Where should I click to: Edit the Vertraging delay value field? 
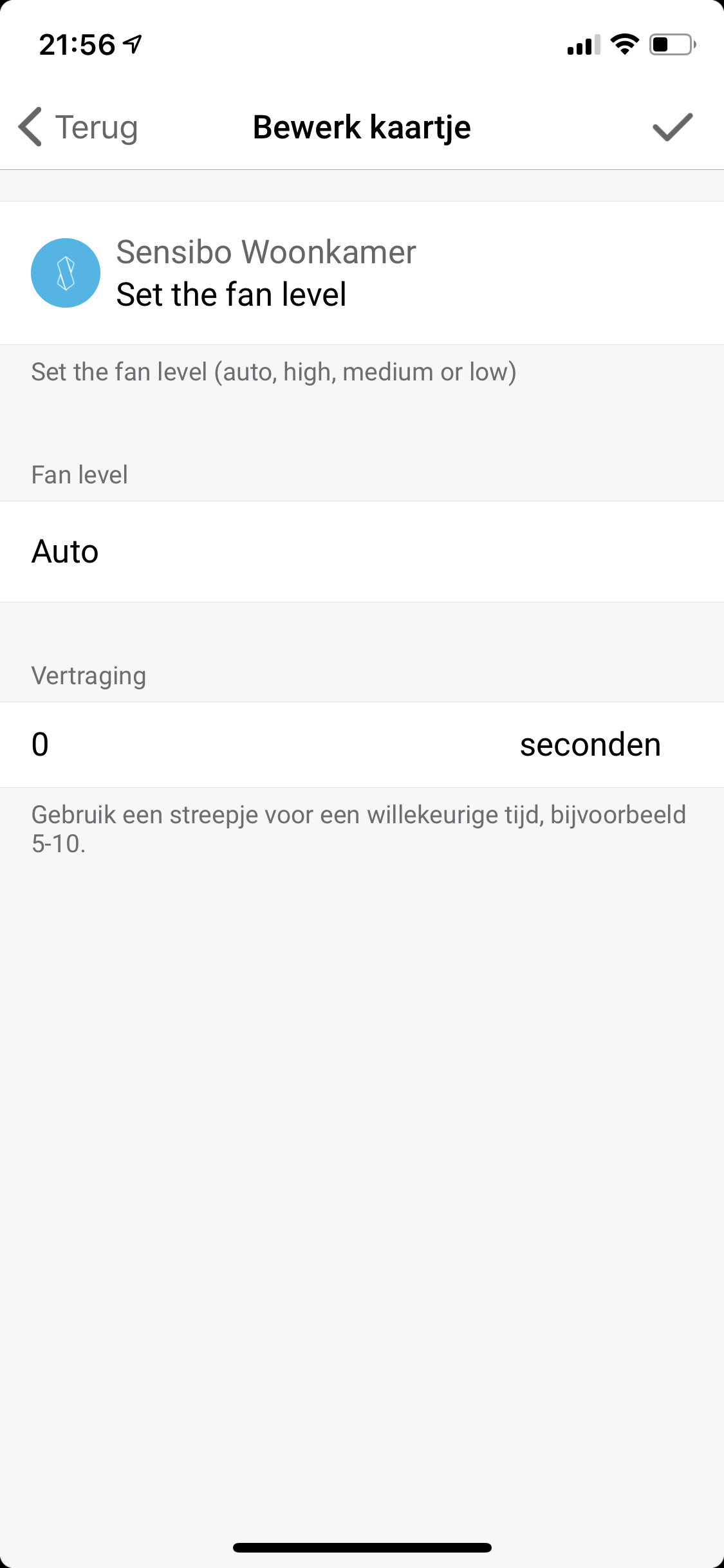pyautogui.click(x=193, y=745)
